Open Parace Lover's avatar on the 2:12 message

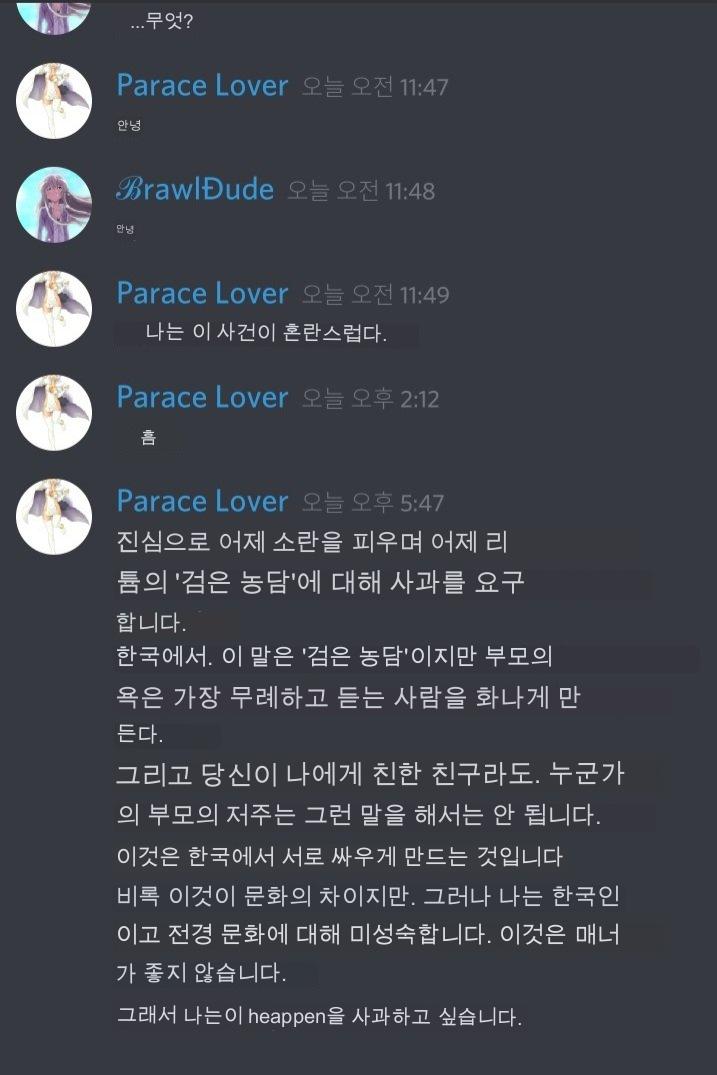tap(54, 413)
